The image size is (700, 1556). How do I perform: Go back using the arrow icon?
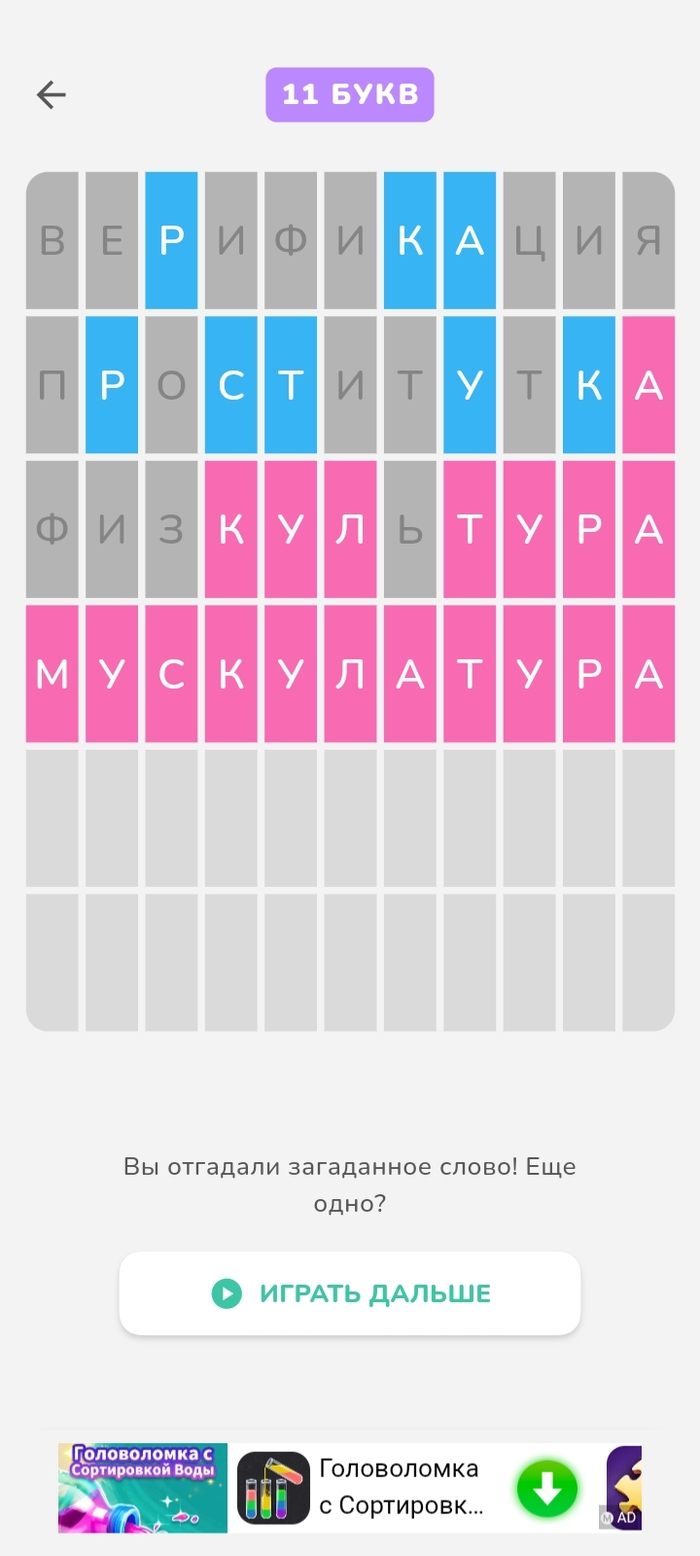(x=51, y=95)
